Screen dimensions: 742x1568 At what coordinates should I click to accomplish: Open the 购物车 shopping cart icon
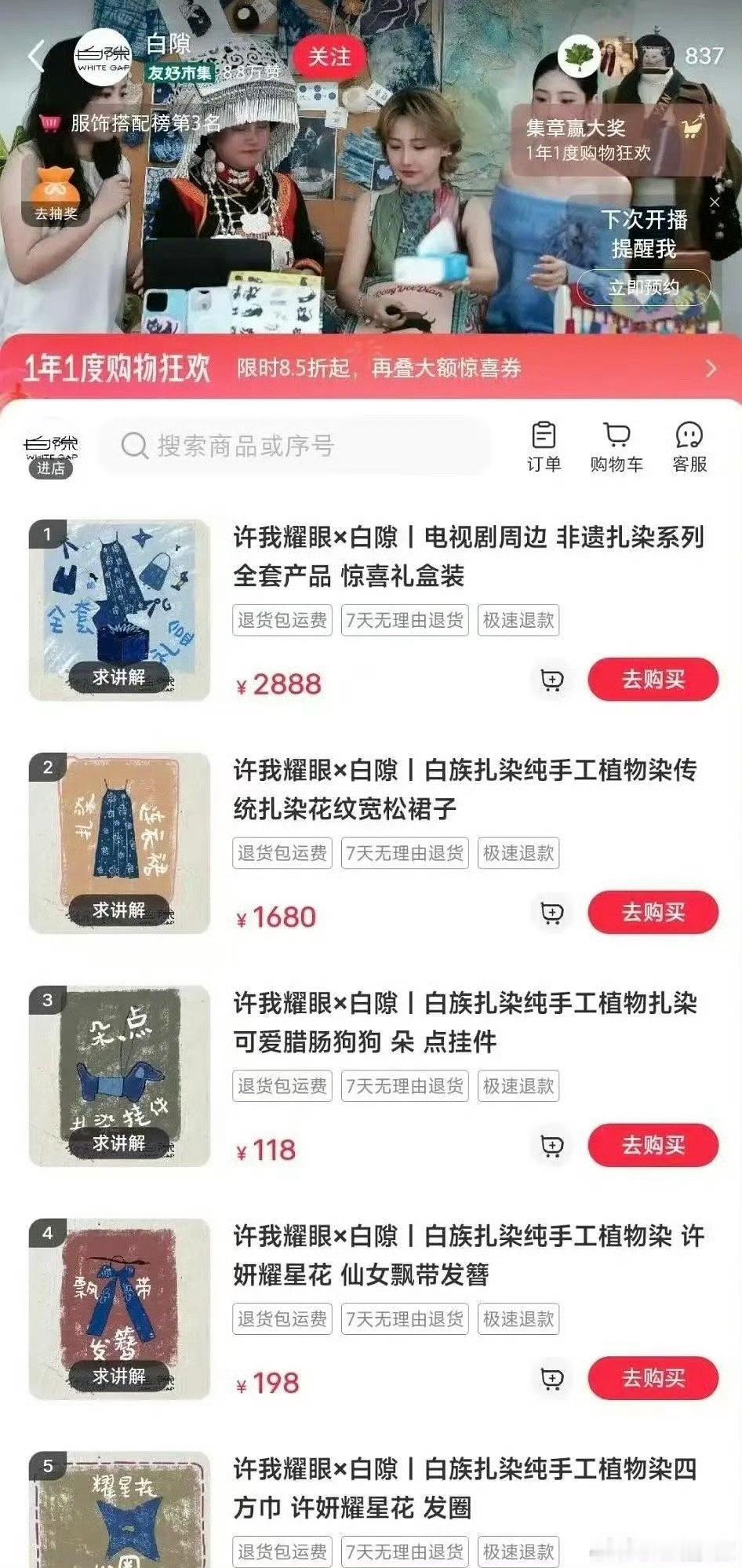pos(618,443)
